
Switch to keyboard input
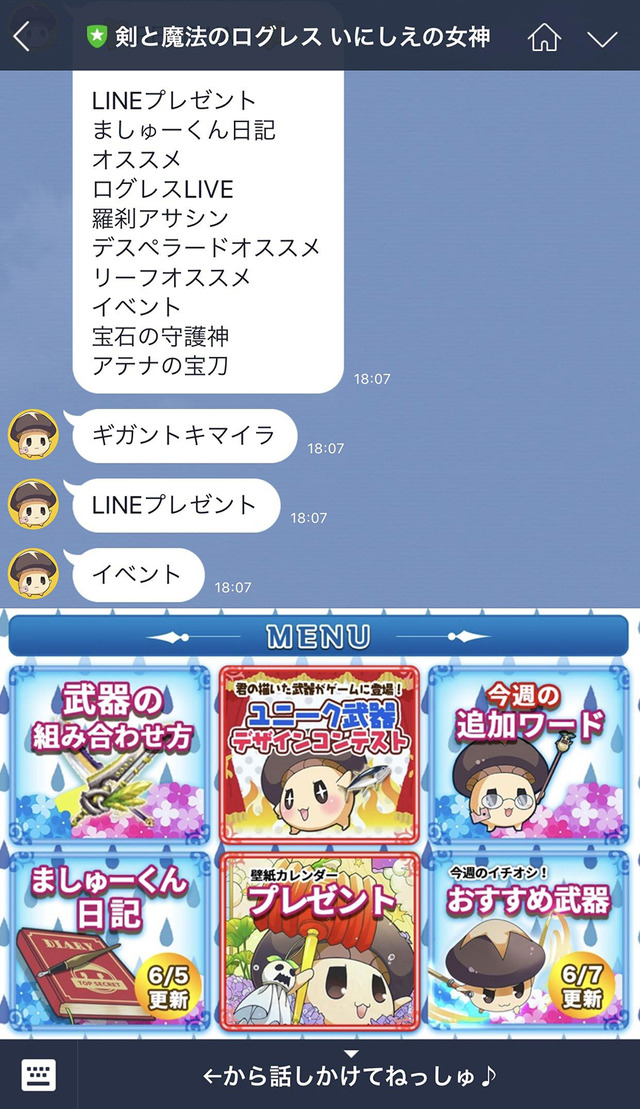[x=38, y=1075]
